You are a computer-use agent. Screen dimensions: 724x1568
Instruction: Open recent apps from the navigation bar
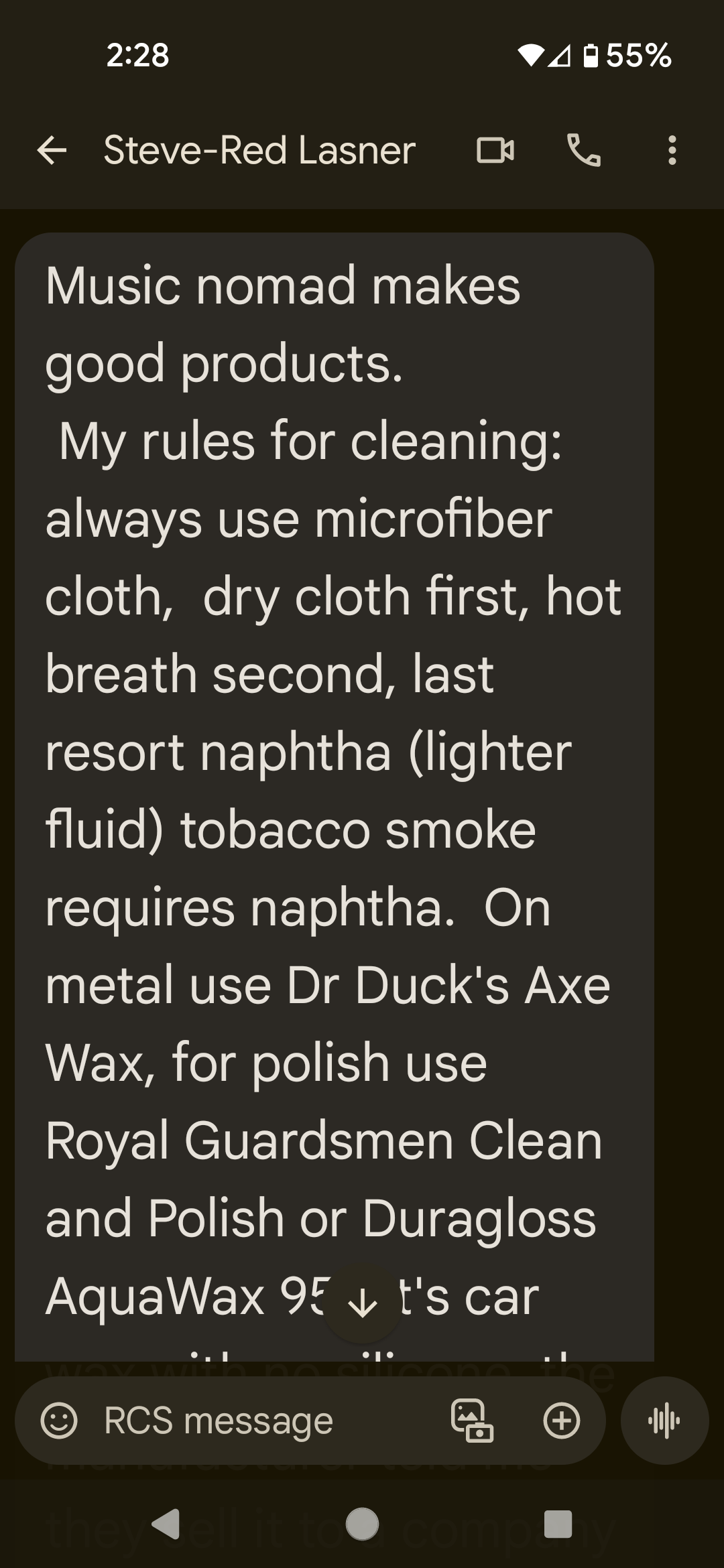558,1524
